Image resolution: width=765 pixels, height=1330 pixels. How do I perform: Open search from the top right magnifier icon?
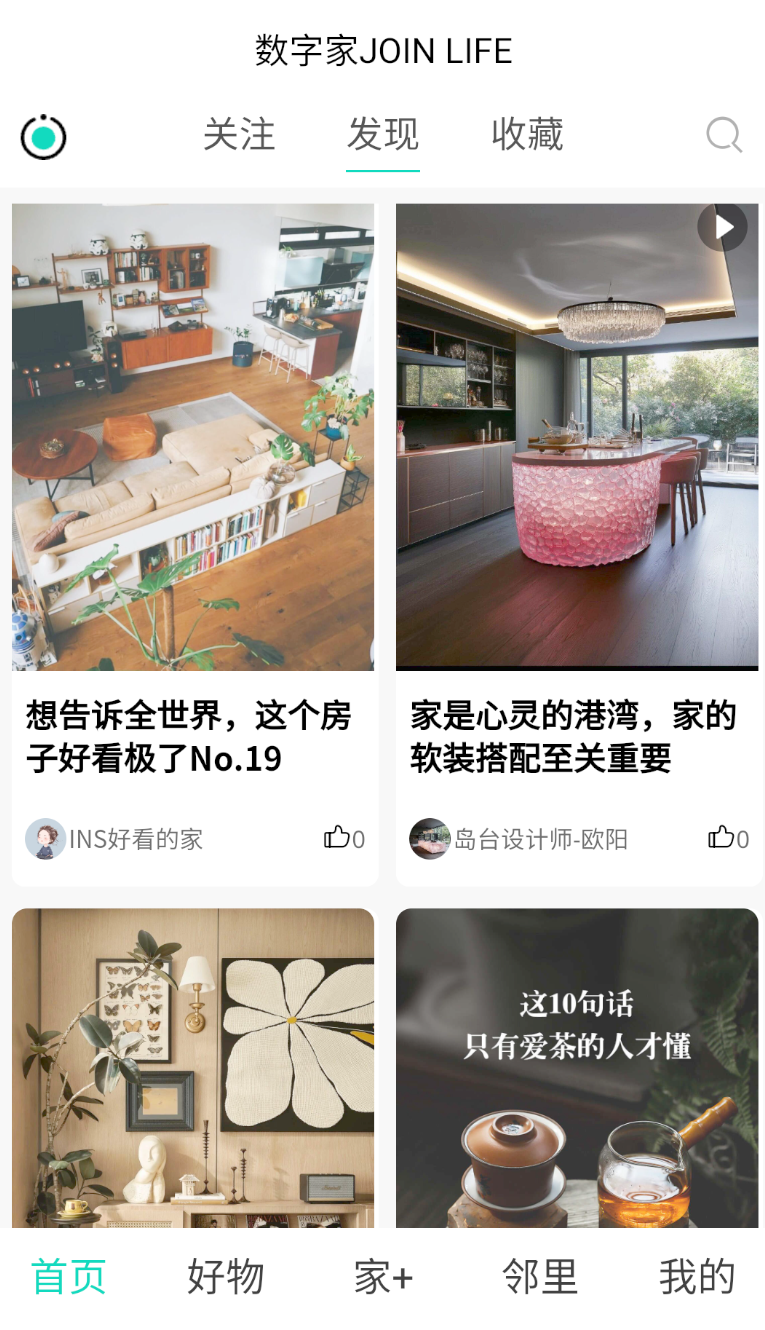pyautogui.click(x=722, y=135)
